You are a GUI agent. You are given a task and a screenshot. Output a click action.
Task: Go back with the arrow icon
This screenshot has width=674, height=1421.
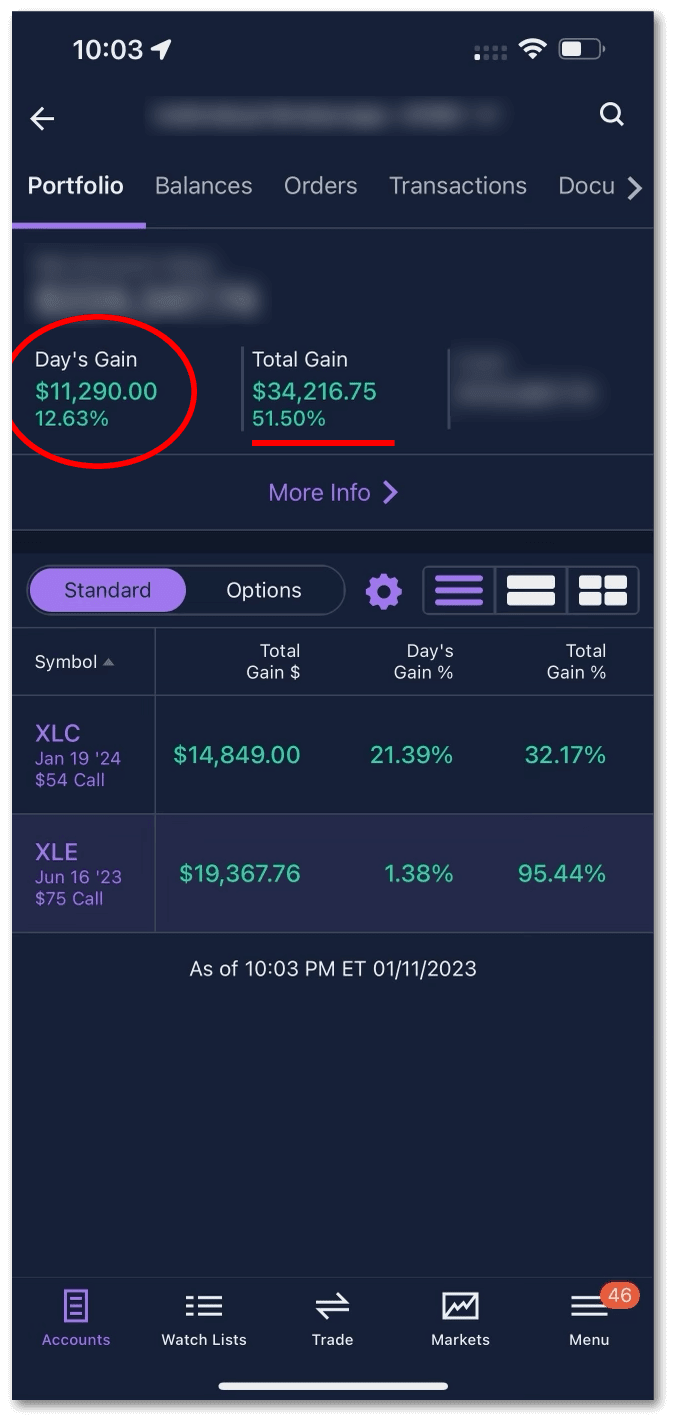click(42, 119)
